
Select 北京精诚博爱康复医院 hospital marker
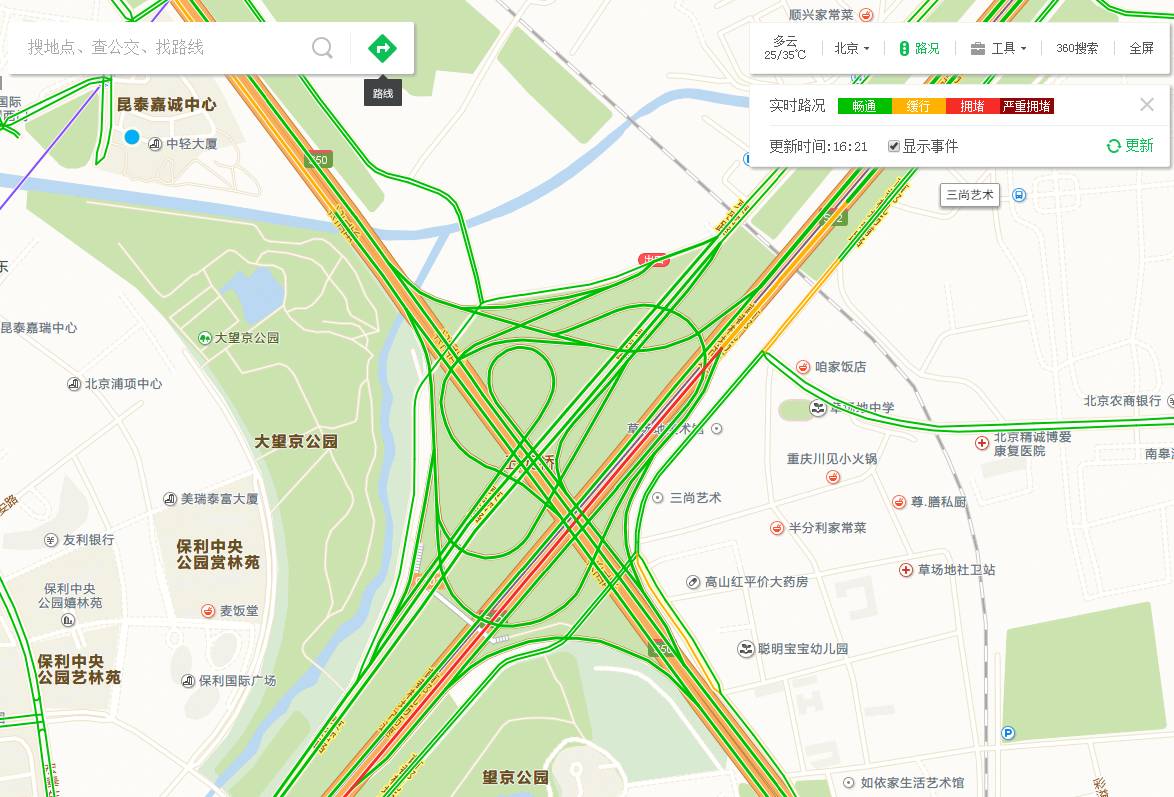(983, 441)
